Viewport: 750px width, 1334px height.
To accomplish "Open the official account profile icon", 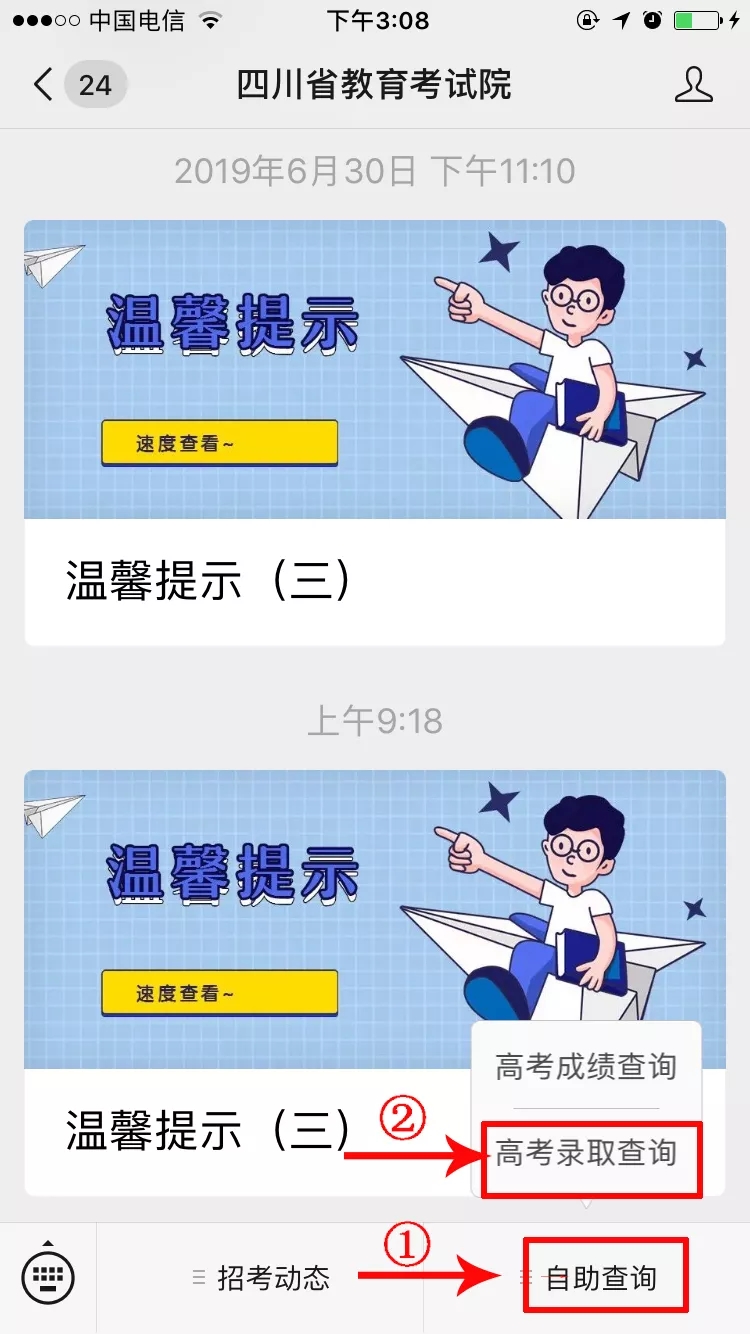I will (x=693, y=85).
